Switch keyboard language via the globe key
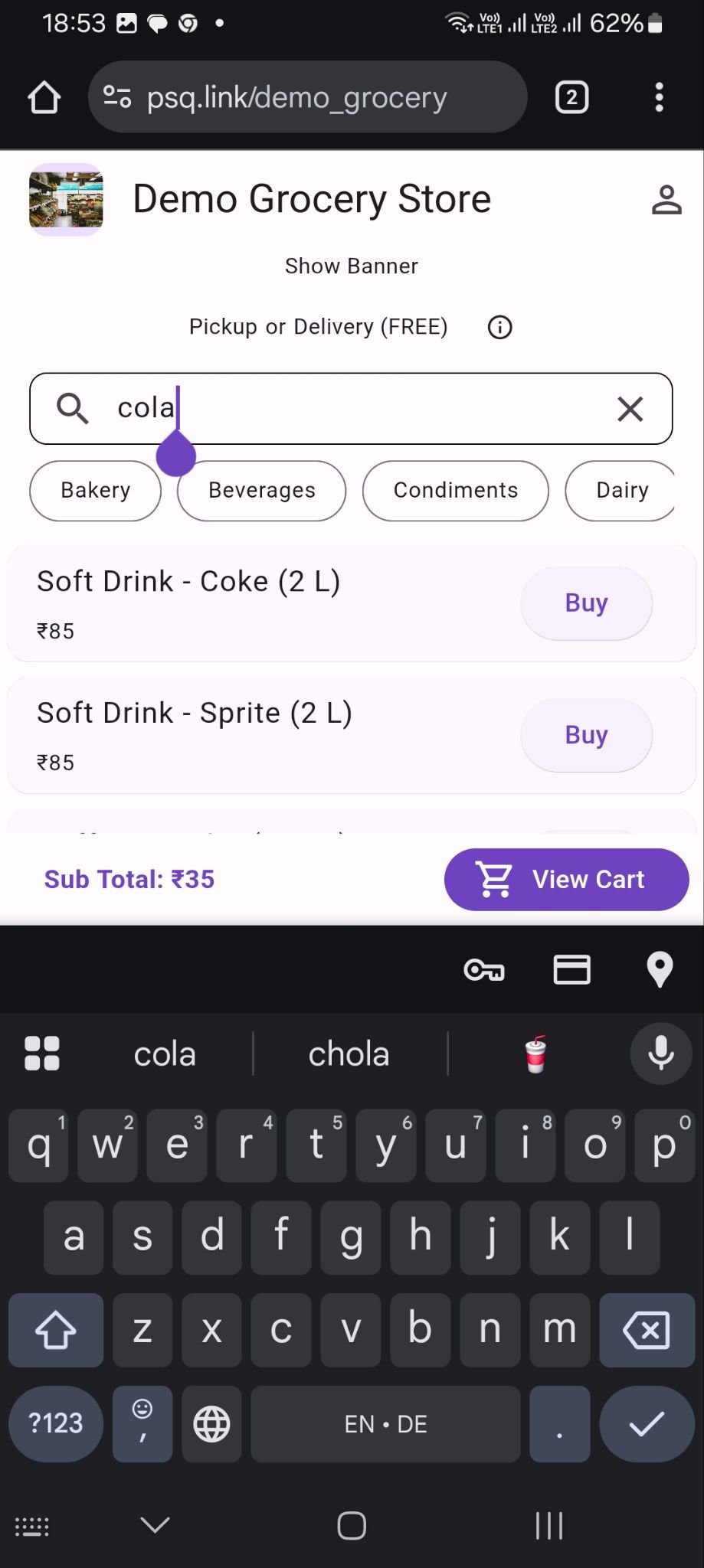Image resolution: width=704 pixels, height=1568 pixels. 211,1424
